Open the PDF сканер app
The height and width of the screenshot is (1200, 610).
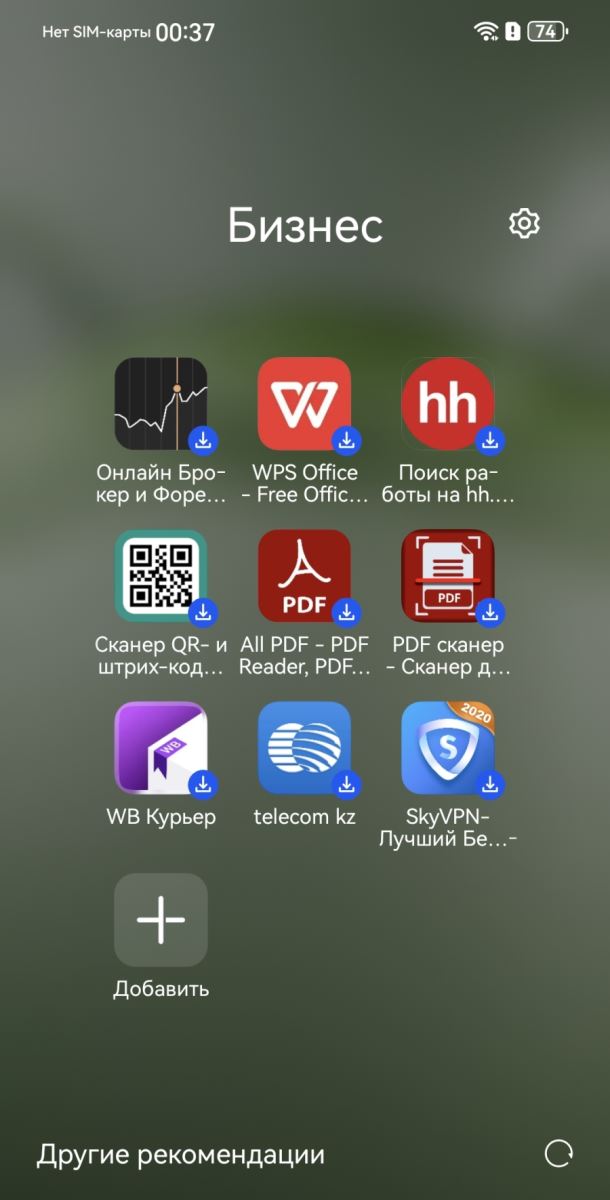point(447,576)
